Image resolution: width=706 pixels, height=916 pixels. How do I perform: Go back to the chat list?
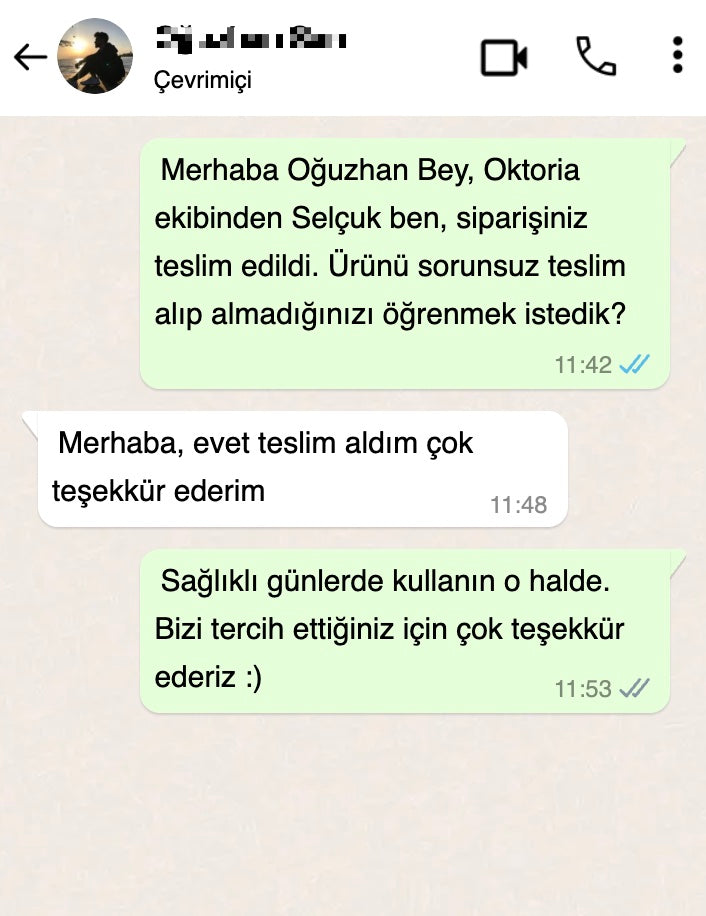click(30, 57)
